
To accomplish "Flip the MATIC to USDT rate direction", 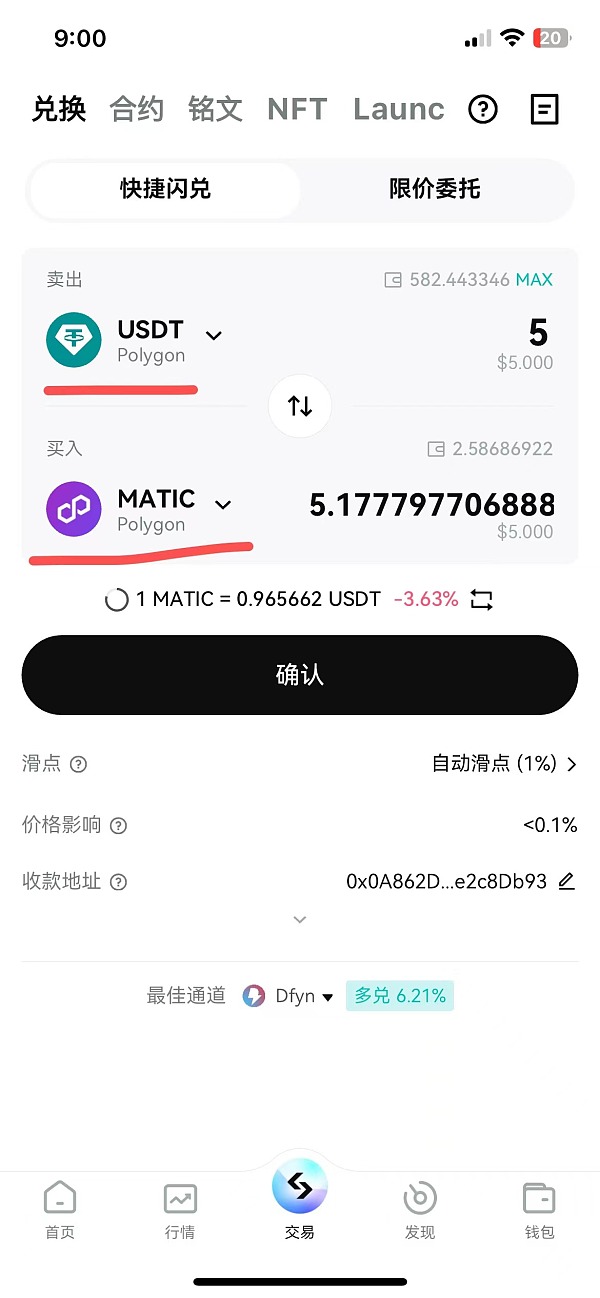I will 481,600.
